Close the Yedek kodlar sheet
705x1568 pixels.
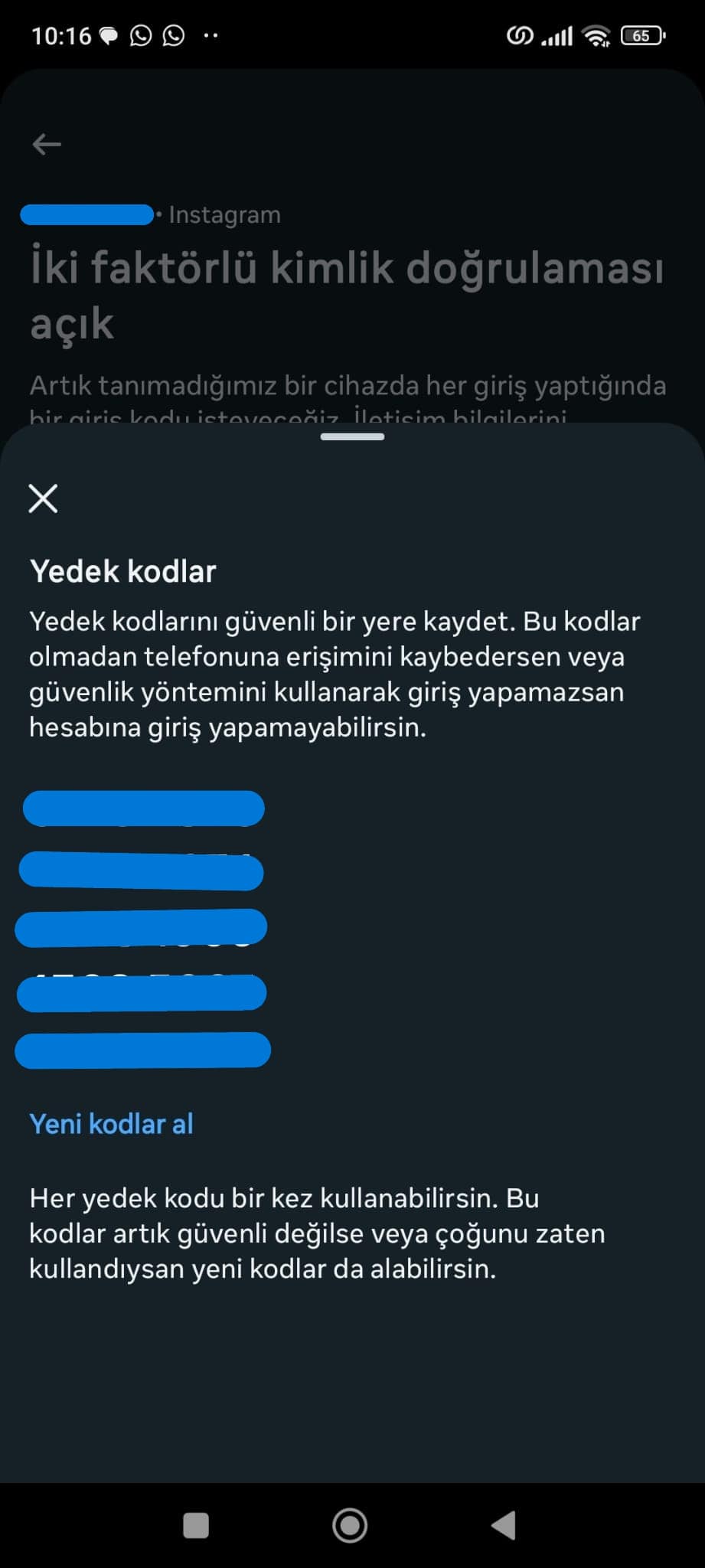[x=43, y=498]
